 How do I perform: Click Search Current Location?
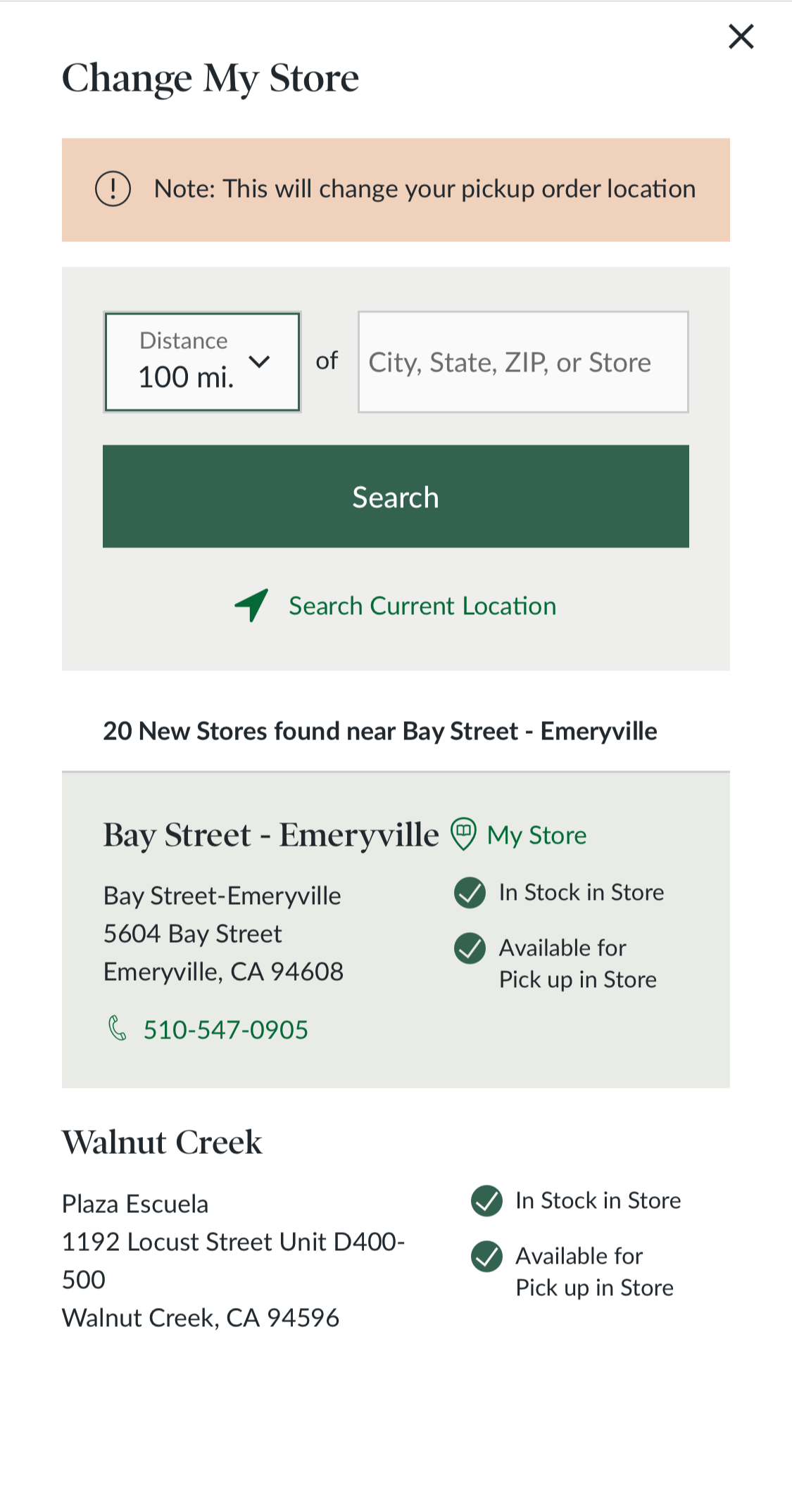click(422, 605)
